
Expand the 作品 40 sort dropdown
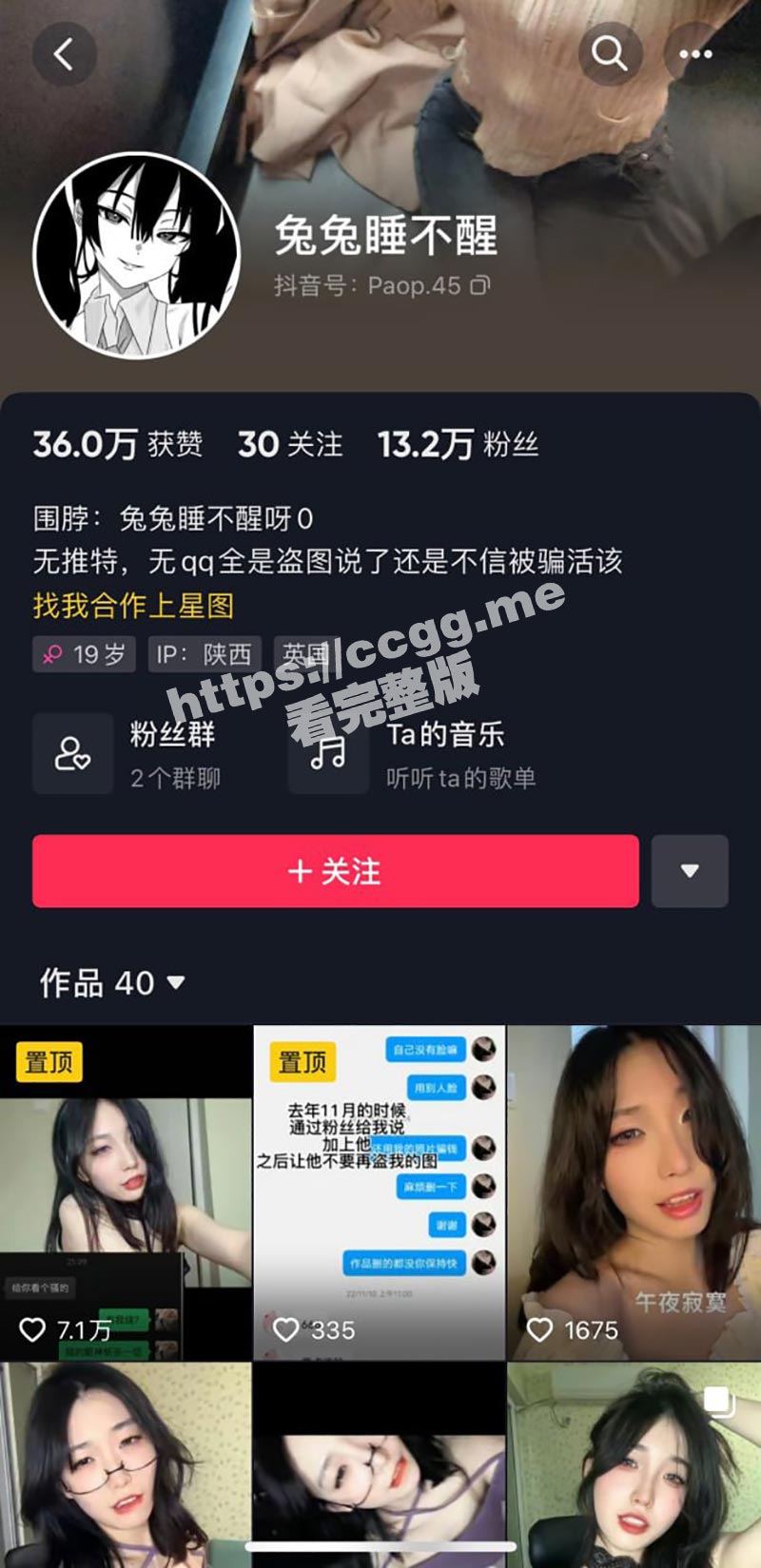pos(112,982)
